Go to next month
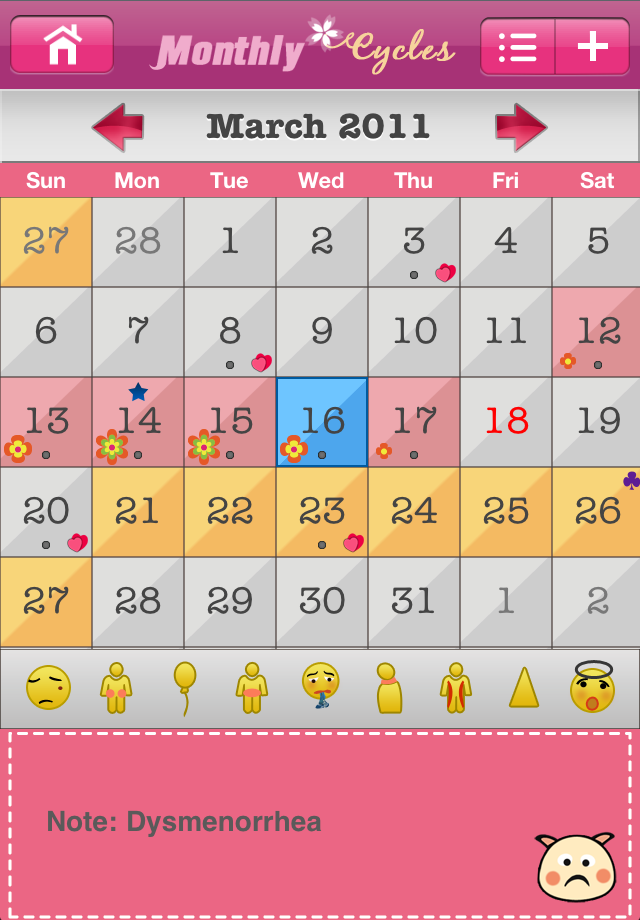The width and height of the screenshot is (640, 920). [x=521, y=127]
